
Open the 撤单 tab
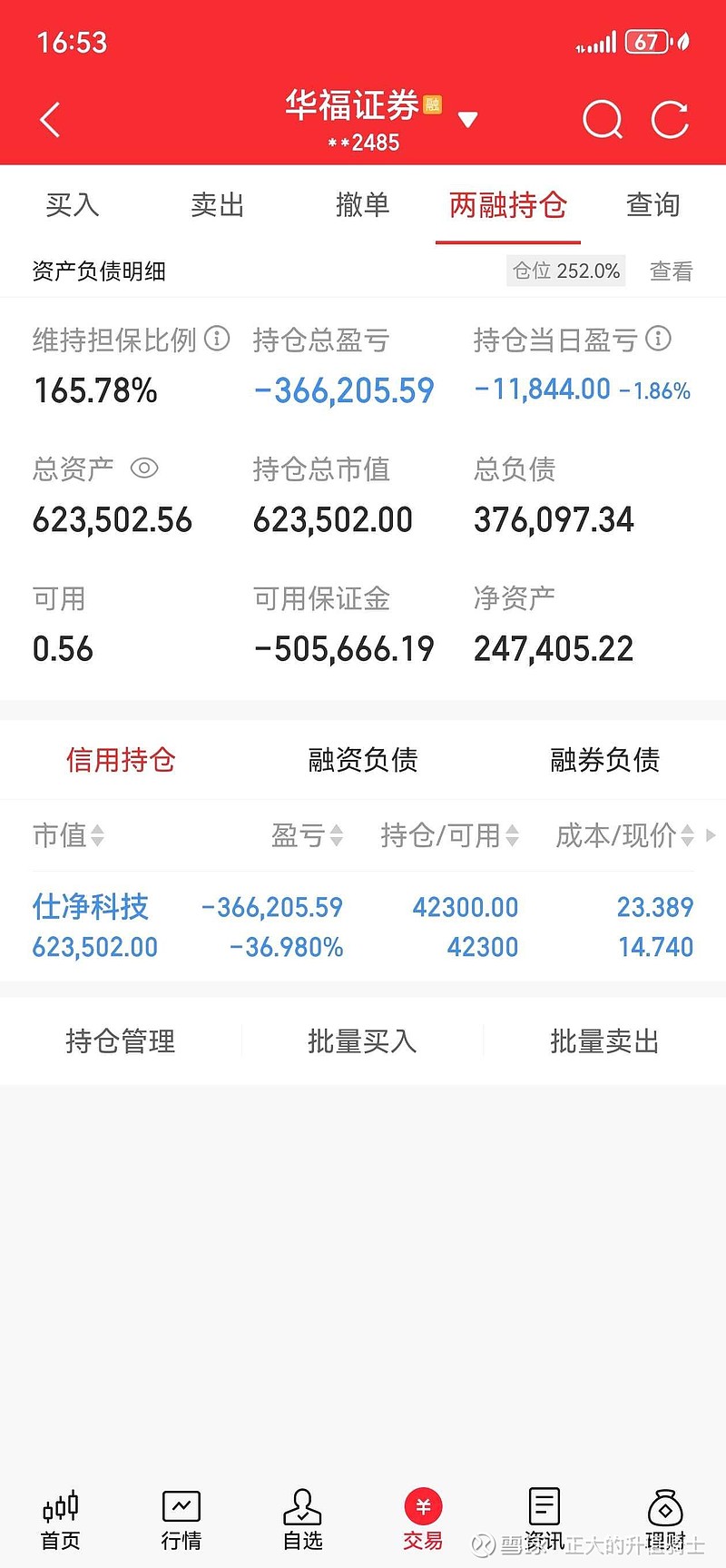363,205
